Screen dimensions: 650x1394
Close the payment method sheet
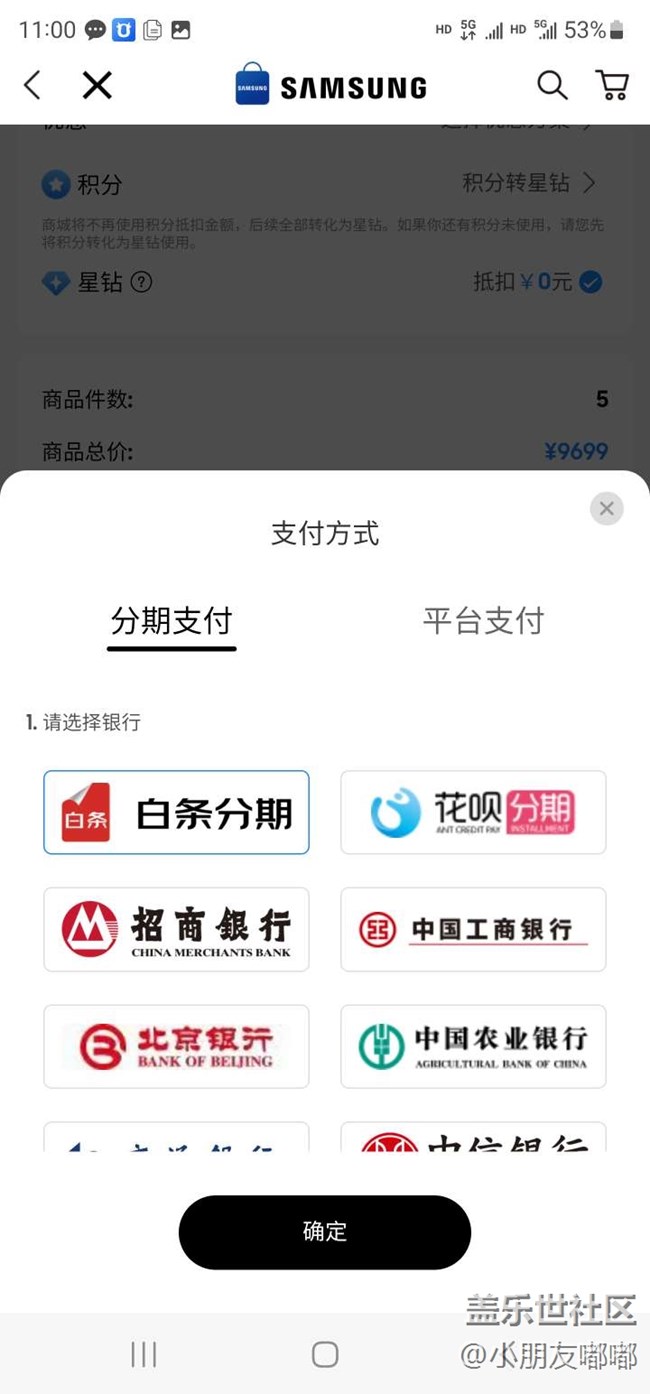pyautogui.click(x=606, y=508)
